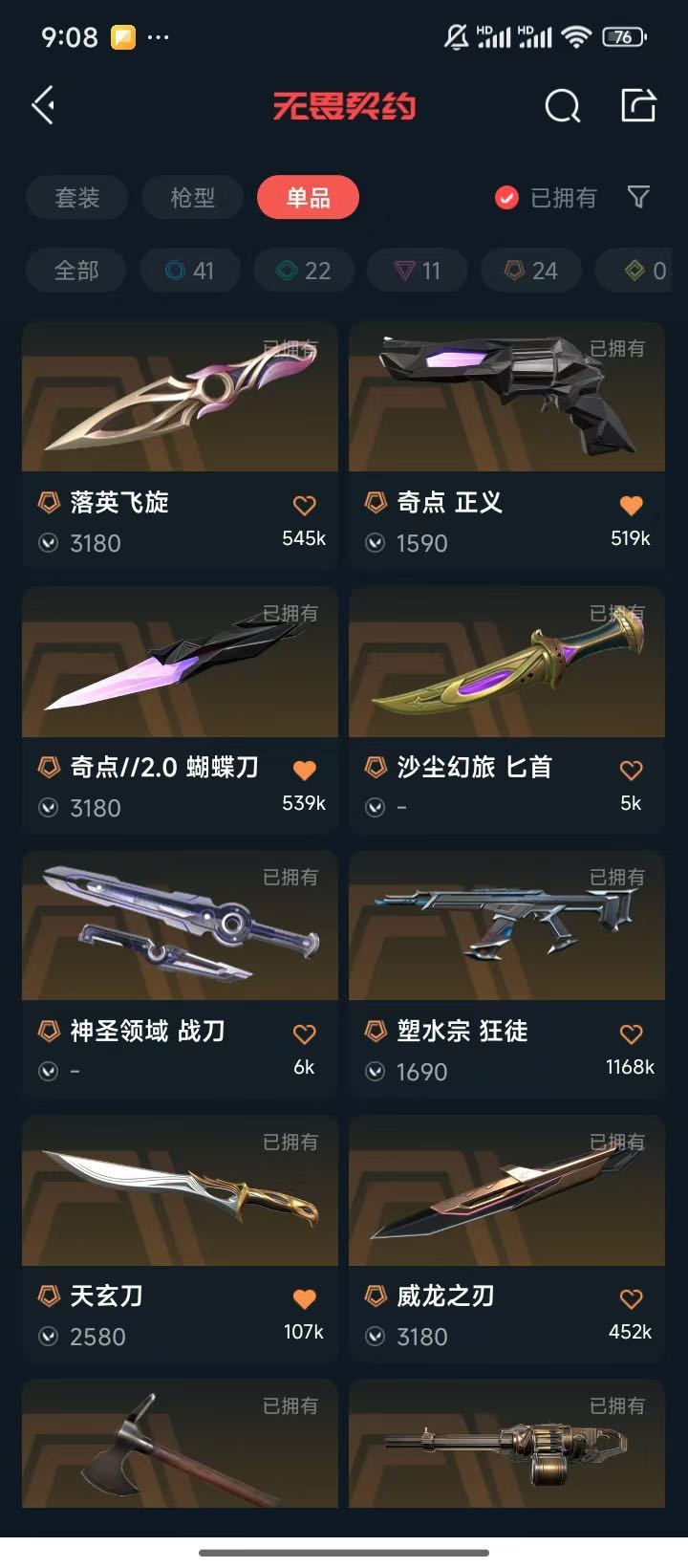Filter by the tier chip showing 41
The width and height of the screenshot is (688, 1568).
[190, 271]
